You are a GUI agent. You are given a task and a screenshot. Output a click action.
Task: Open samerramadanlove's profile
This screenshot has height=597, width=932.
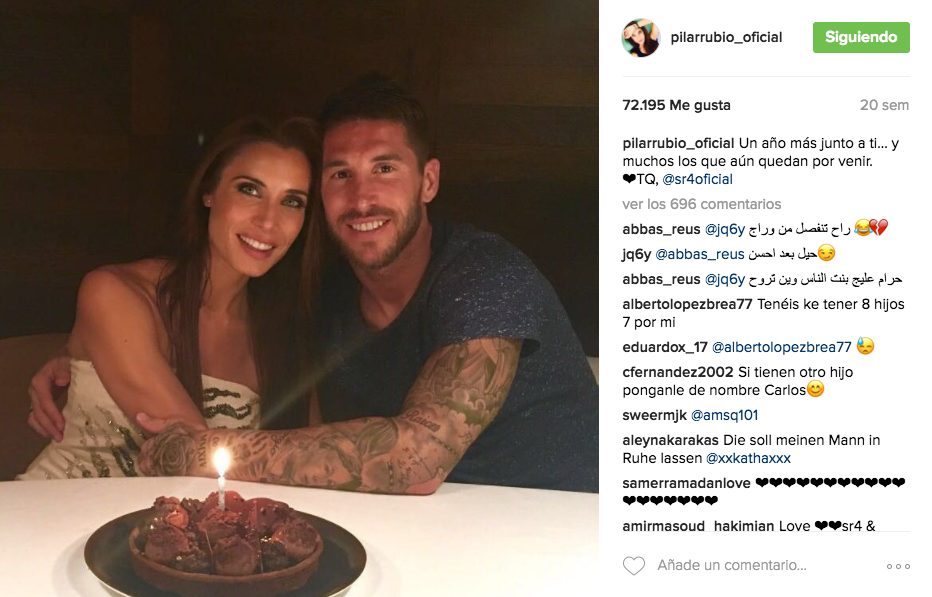point(686,483)
